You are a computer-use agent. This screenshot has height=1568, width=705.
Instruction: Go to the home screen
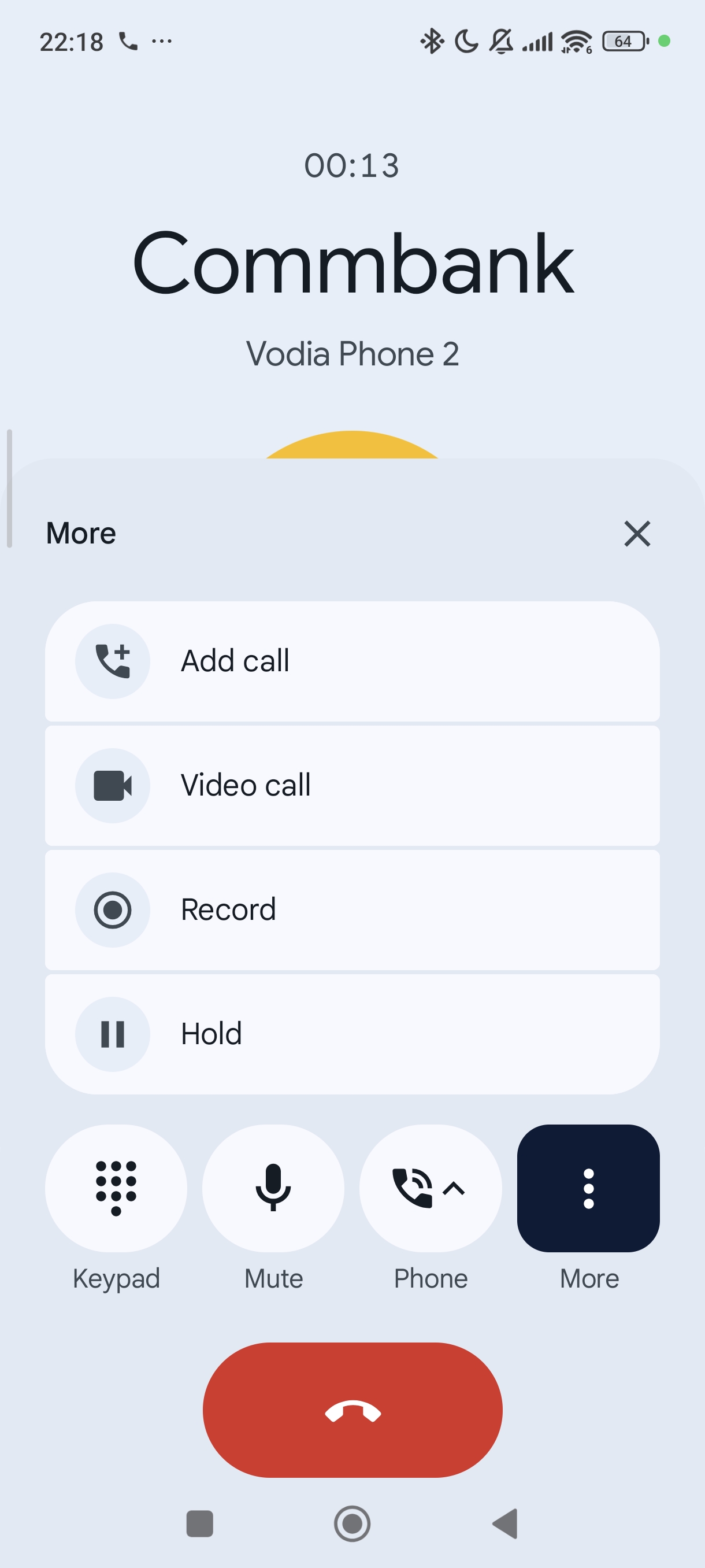tap(352, 1523)
